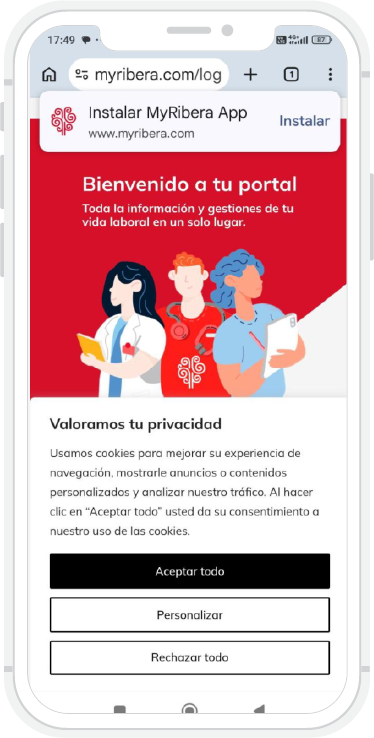
Task: Tap the system home button
Action: click(190, 709)
